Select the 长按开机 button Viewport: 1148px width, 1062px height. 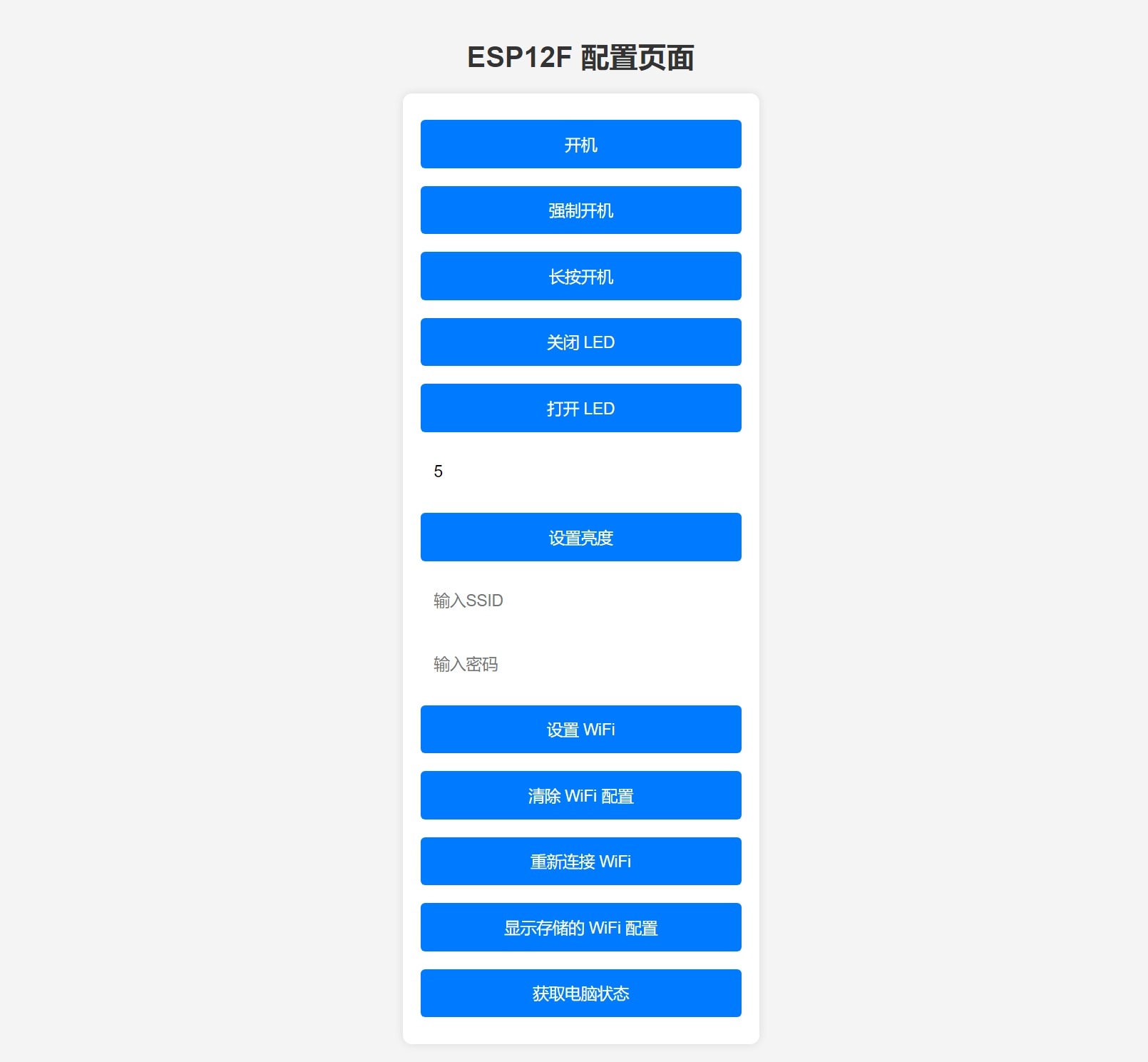580,276
